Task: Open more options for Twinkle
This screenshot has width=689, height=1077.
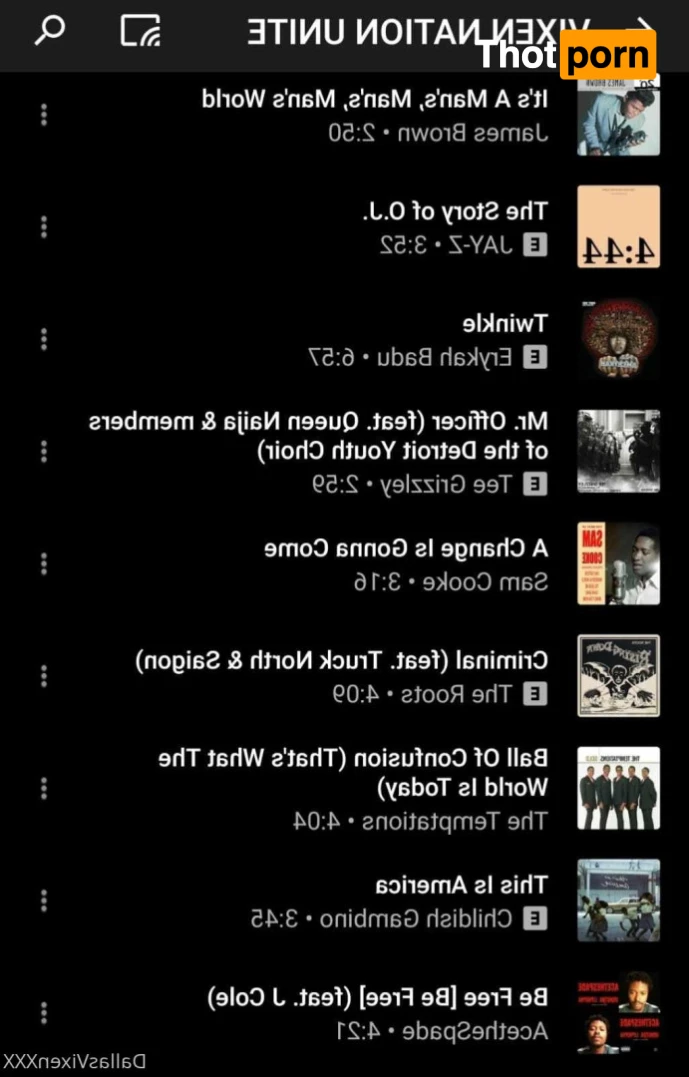Action: [x=43, y=340]
